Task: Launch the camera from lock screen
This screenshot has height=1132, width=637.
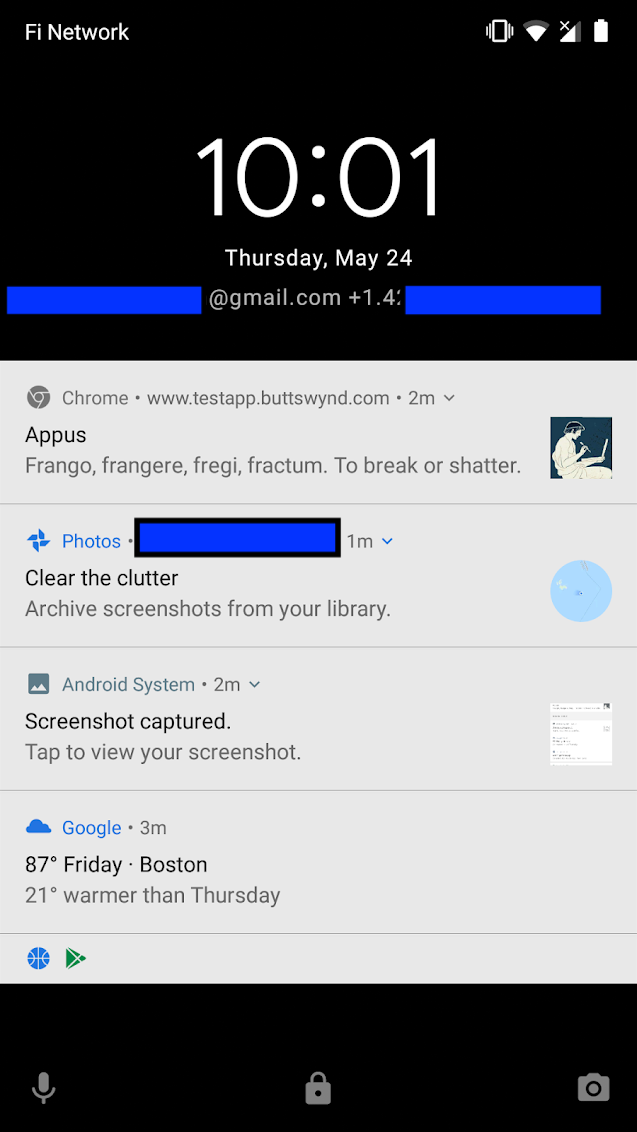Action: 593,1088
